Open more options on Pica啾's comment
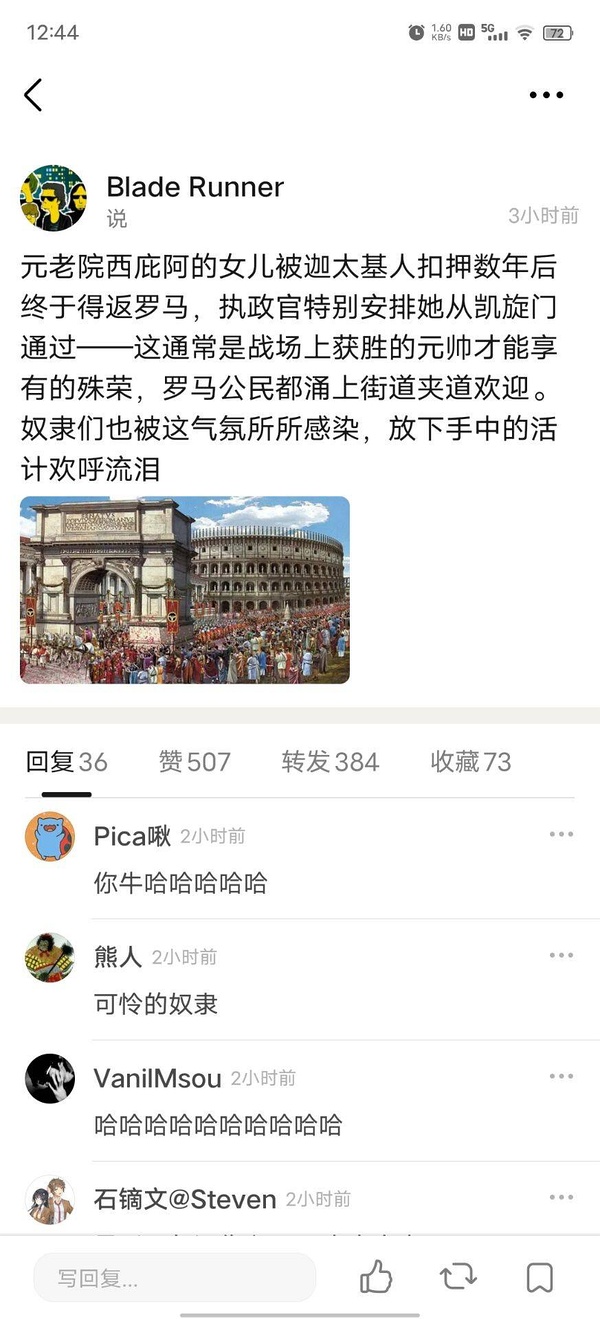Viewport: 600px width, 1319px height. point(561,834)
